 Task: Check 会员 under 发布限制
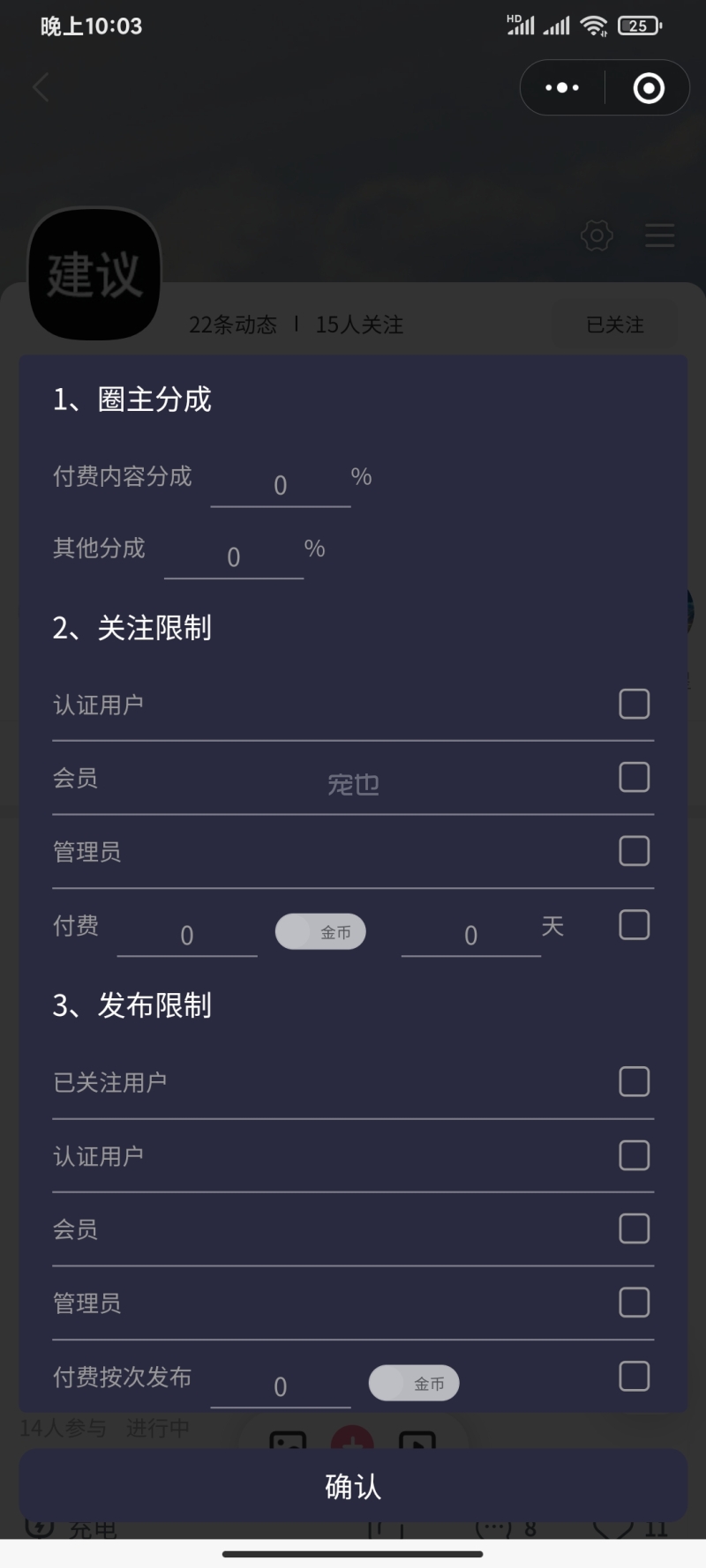coord(634,1229)
